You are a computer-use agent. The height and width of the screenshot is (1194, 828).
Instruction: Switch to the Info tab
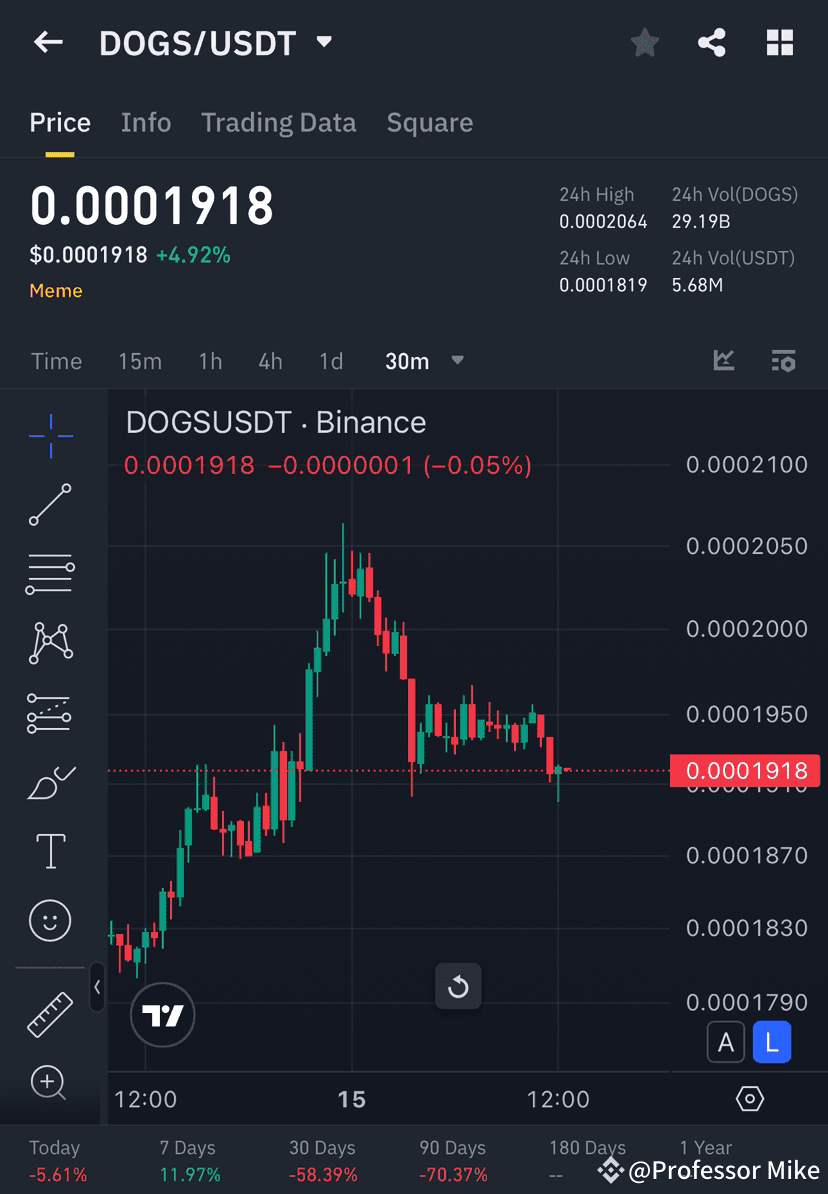click(145, 122)
